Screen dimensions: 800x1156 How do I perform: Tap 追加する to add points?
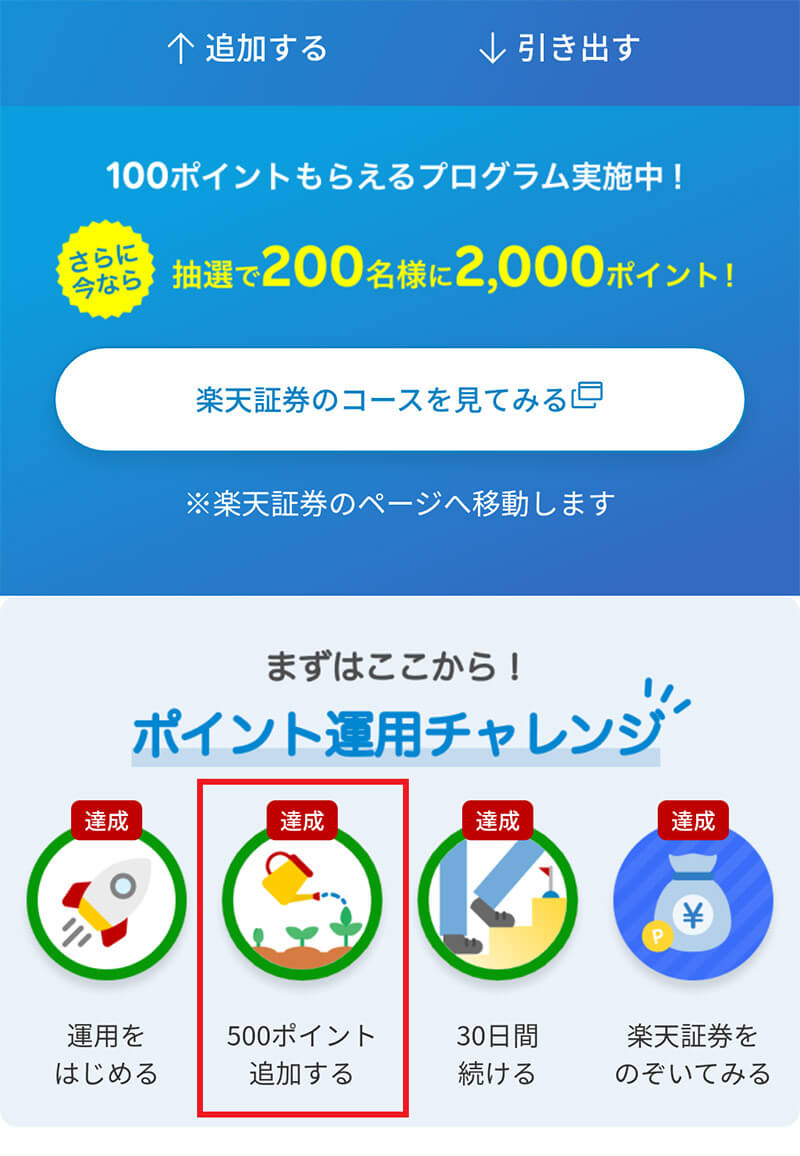coord(246,49)
